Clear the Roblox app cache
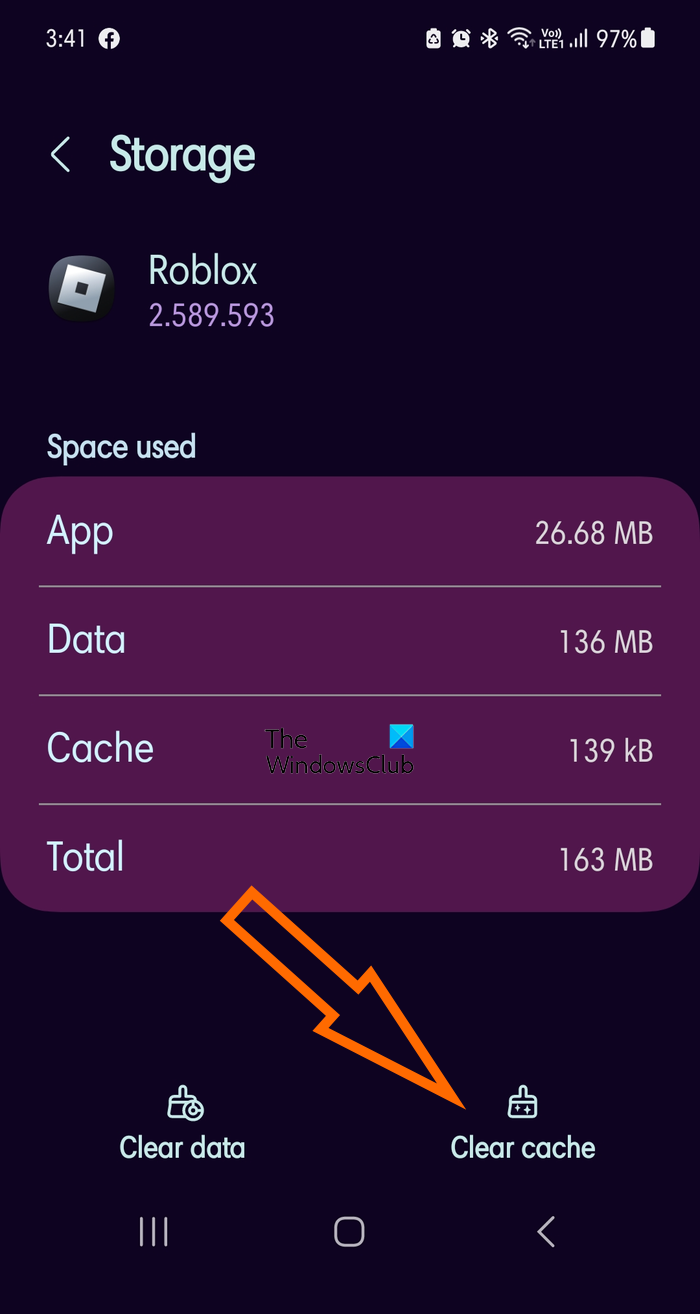Viewport: 700px width, 1314px height. 522,1124
